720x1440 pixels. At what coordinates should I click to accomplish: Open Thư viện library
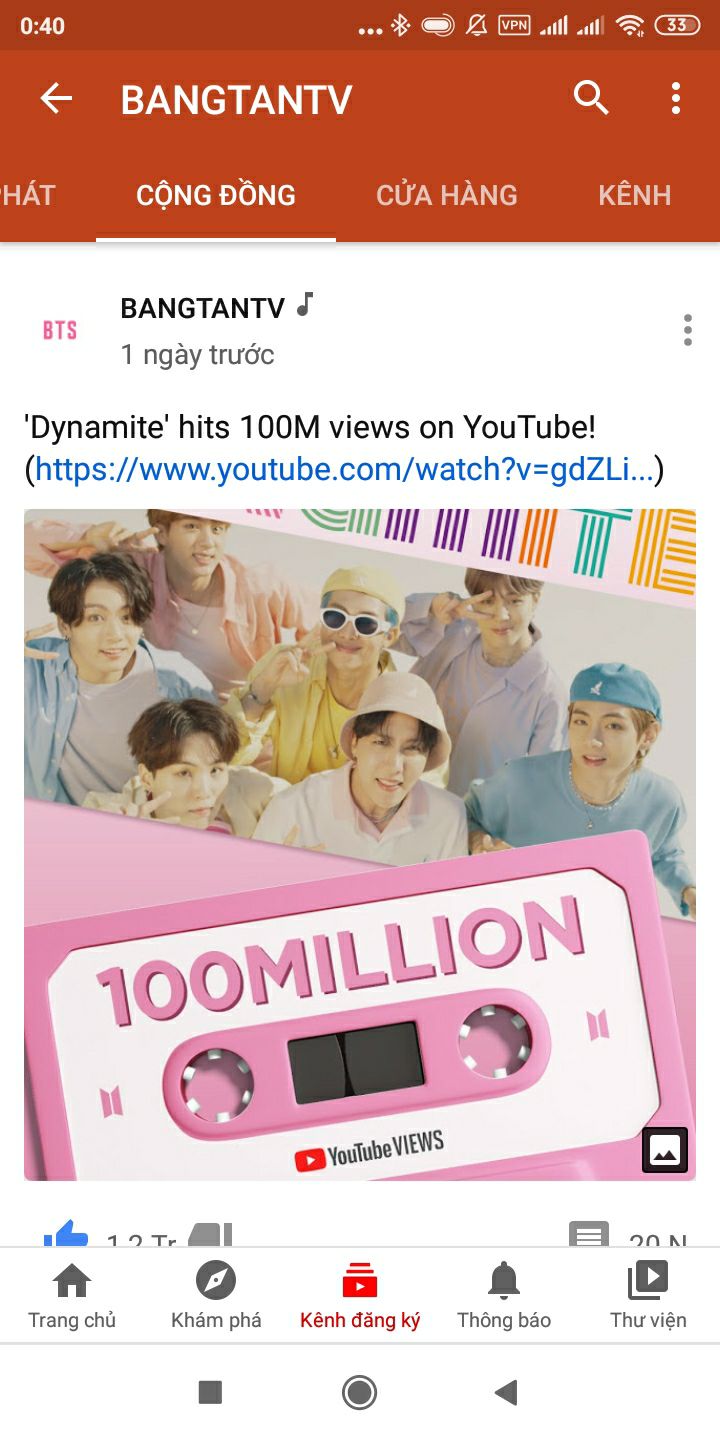pyautogui.click(x=648, y=1295)
